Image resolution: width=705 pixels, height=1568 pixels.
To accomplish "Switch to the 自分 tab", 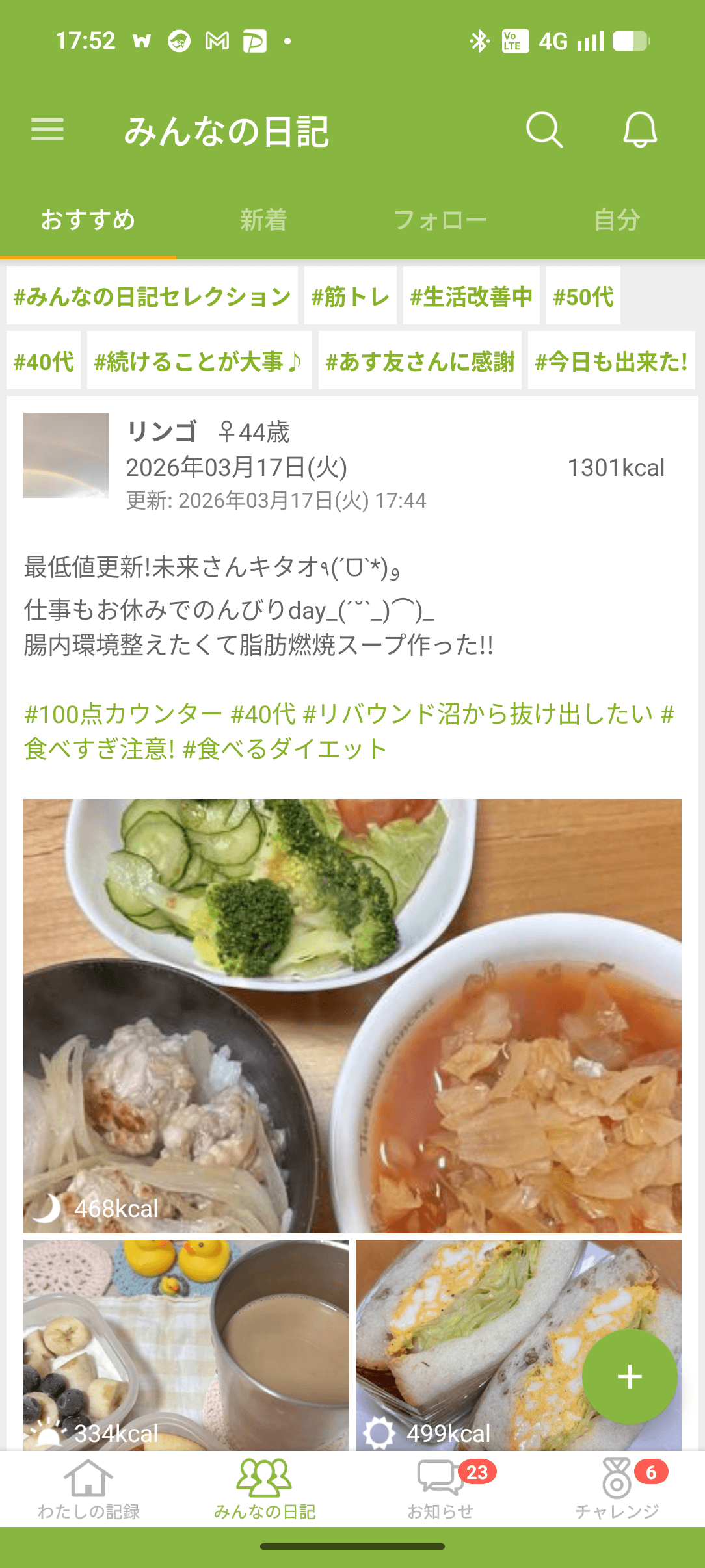I will coord(617,220).
